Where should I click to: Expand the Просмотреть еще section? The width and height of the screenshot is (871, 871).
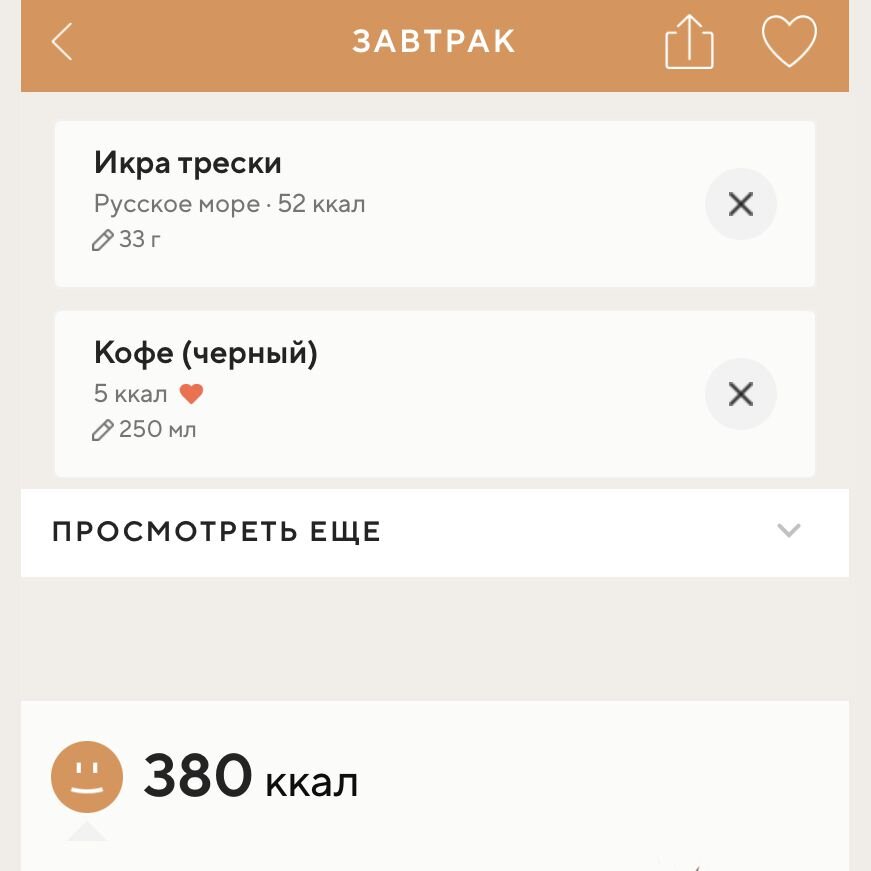(435, 532)
